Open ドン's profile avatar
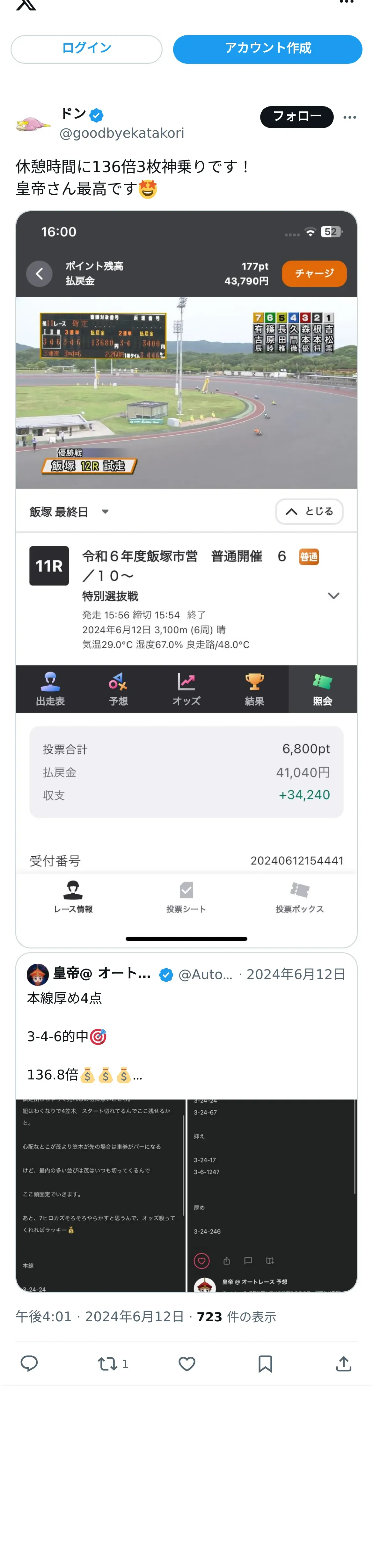This screenshot has height=1568, width=373. click(33, 124)
